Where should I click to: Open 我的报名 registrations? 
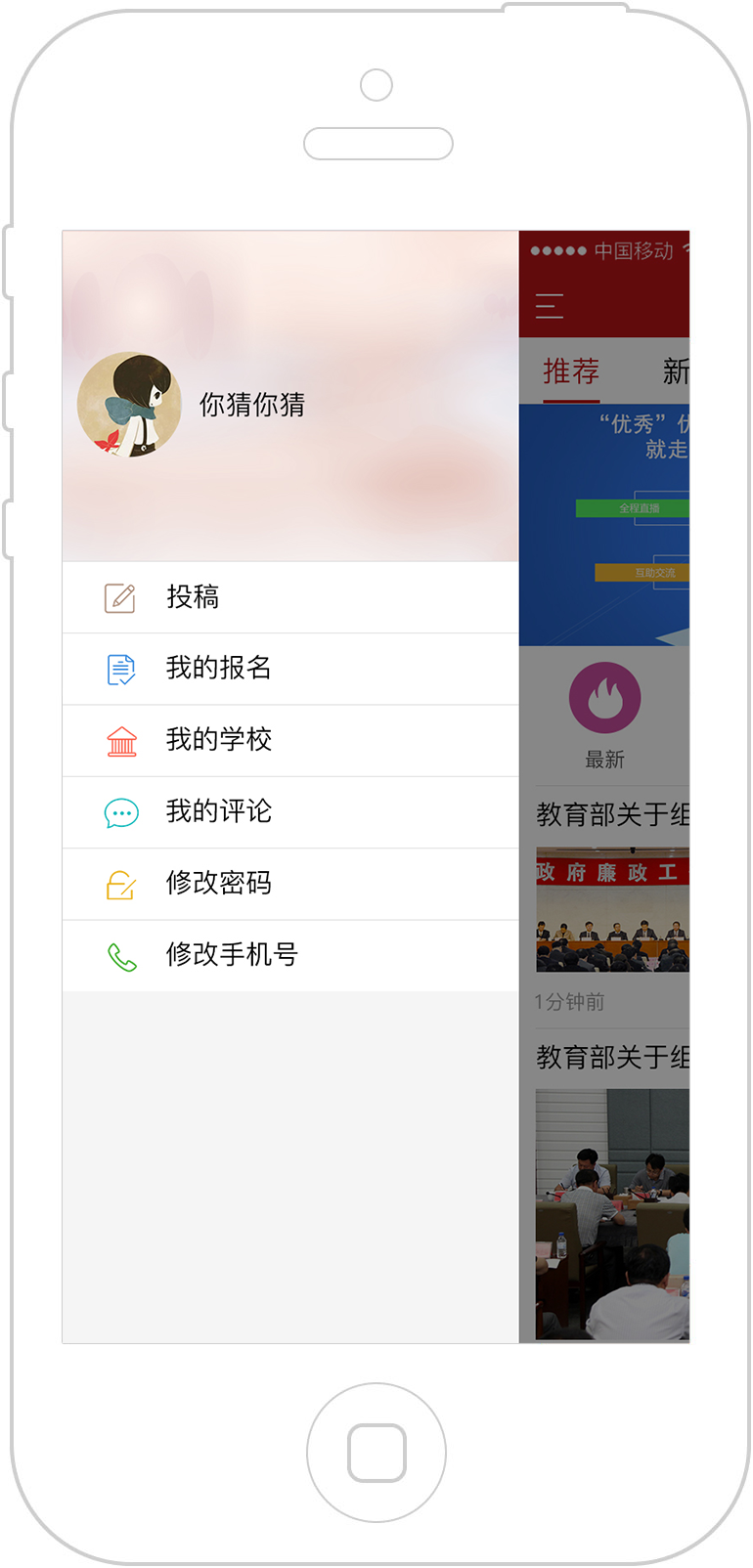(x=217, y=669)
